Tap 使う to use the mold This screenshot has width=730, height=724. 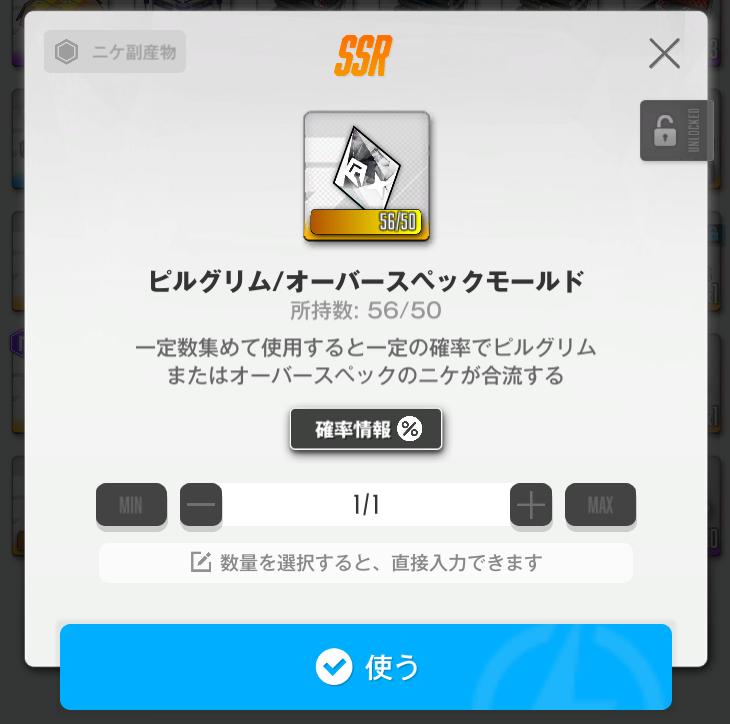click(x=366, y=667)
